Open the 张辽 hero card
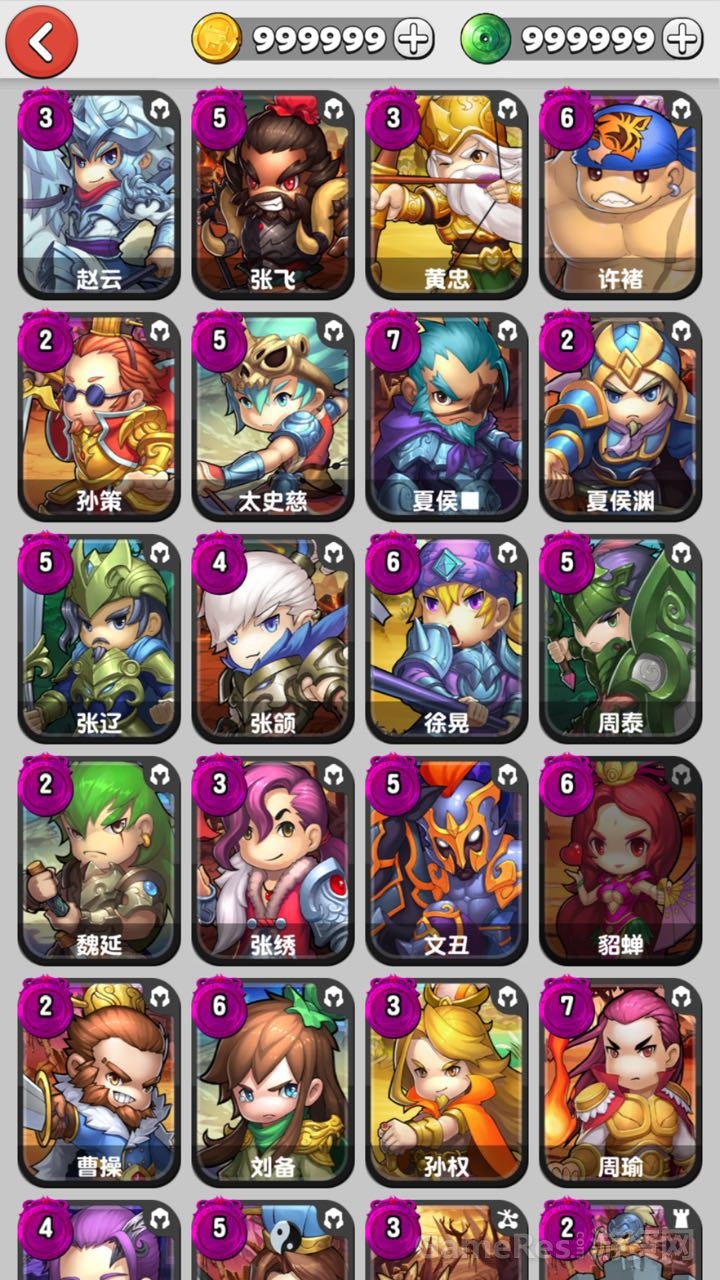 pyautogui.click(x=99, y=637)
